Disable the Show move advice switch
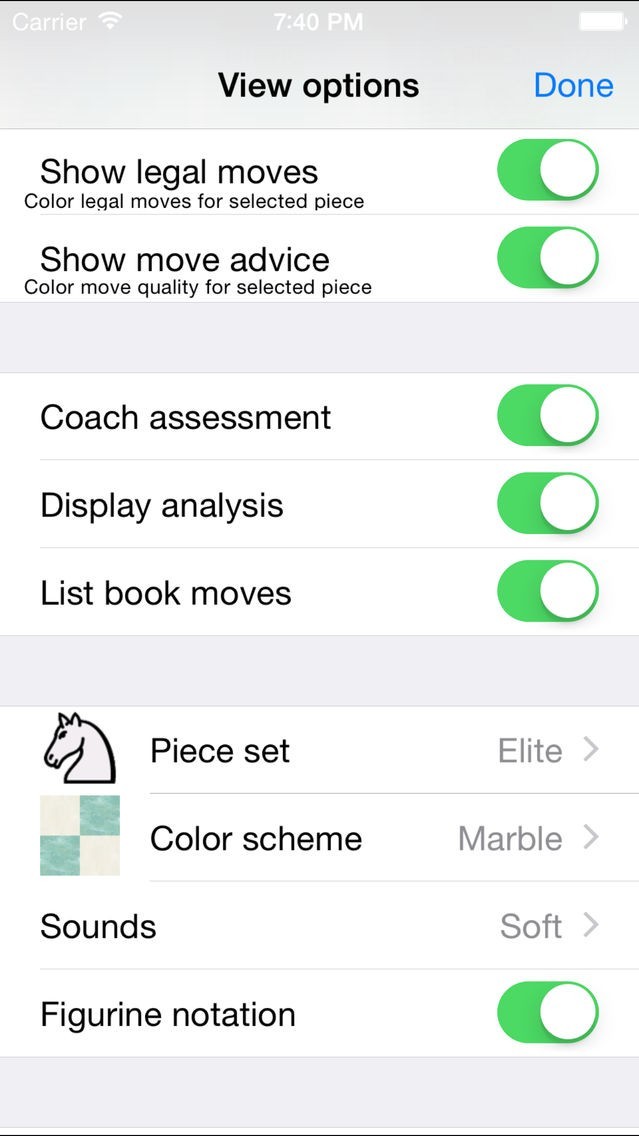Image resolution: width=639 pixels, height=1136 pixels. (x=547, y=258)
